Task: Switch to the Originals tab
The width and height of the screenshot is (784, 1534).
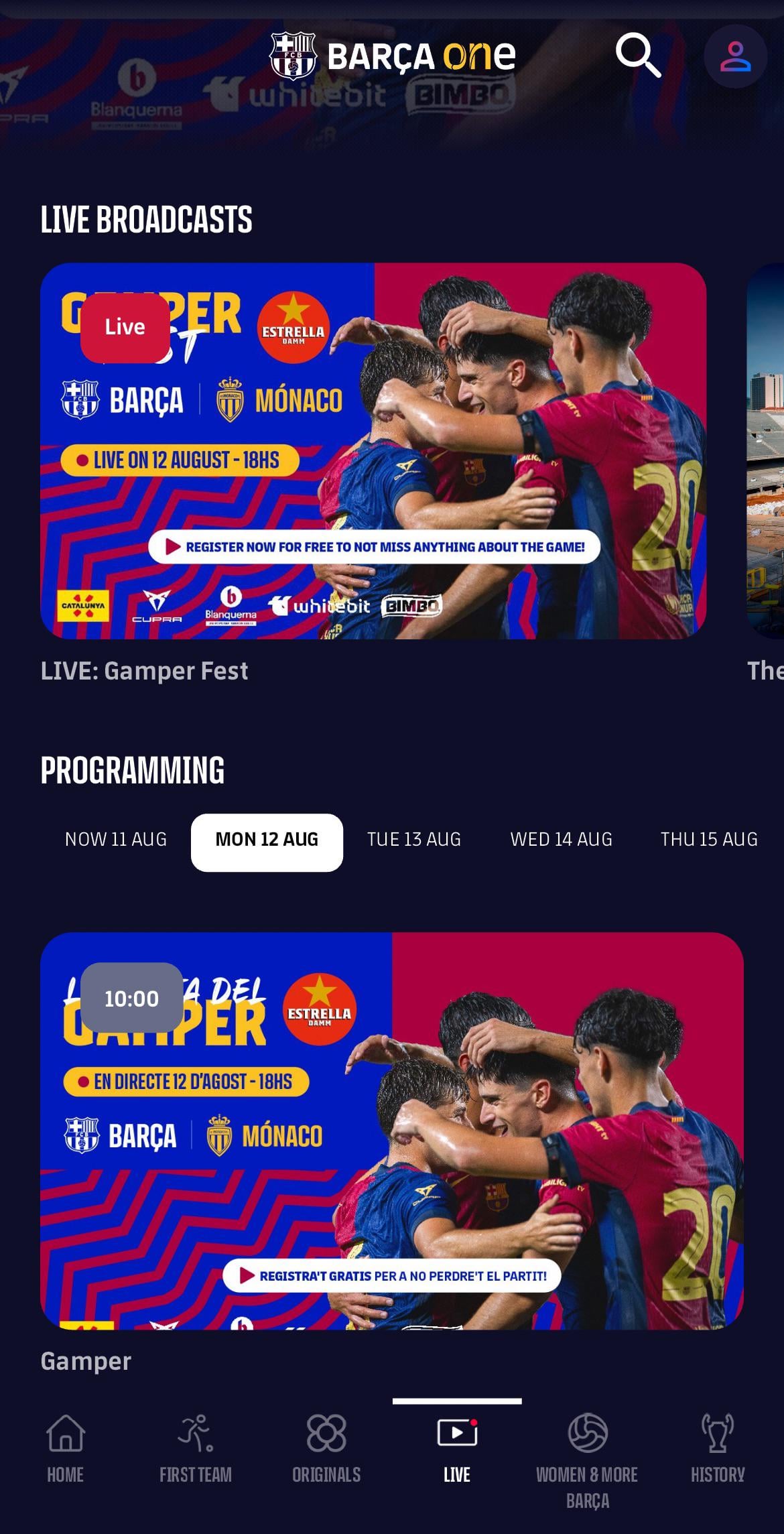Action: (x=326, y=1448)
